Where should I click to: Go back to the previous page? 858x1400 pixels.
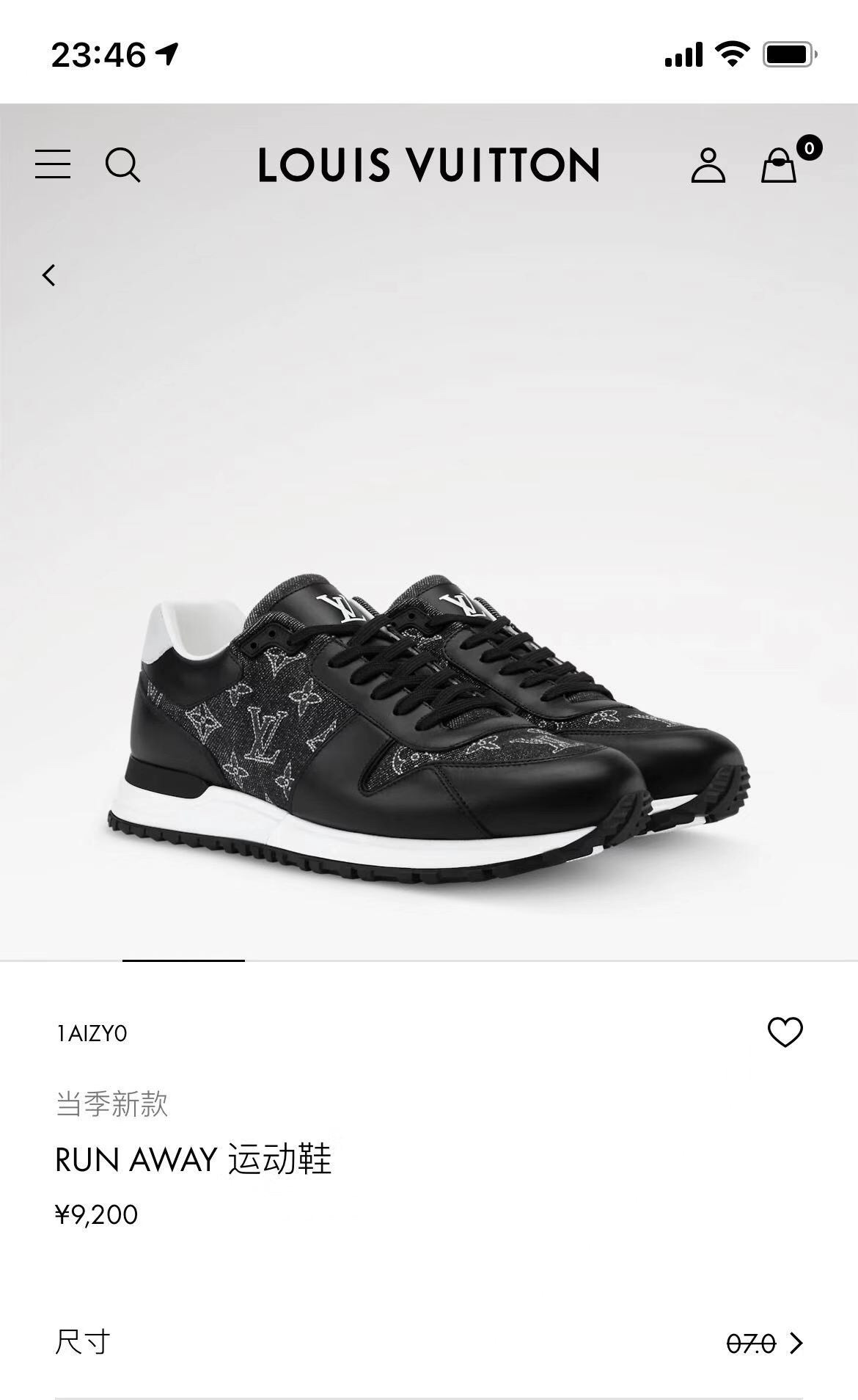click(49, 275)
